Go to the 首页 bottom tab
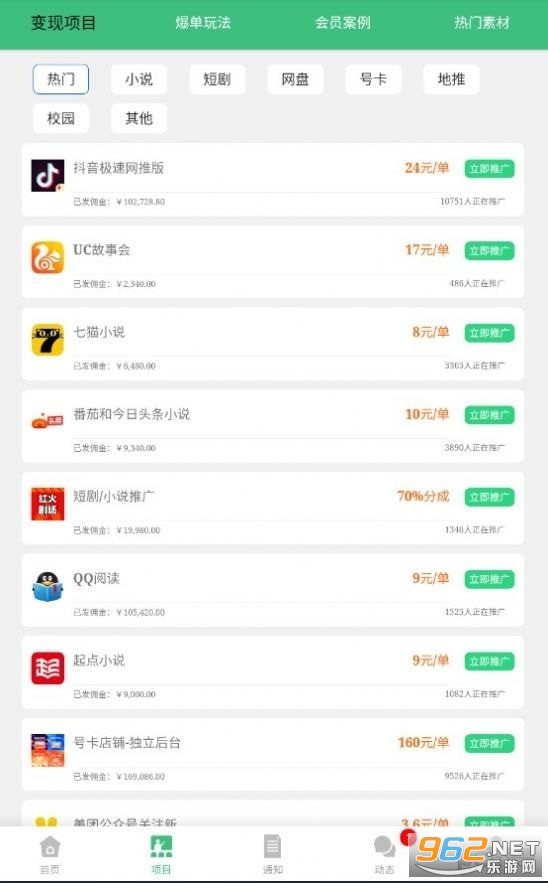 coord(50,855)
